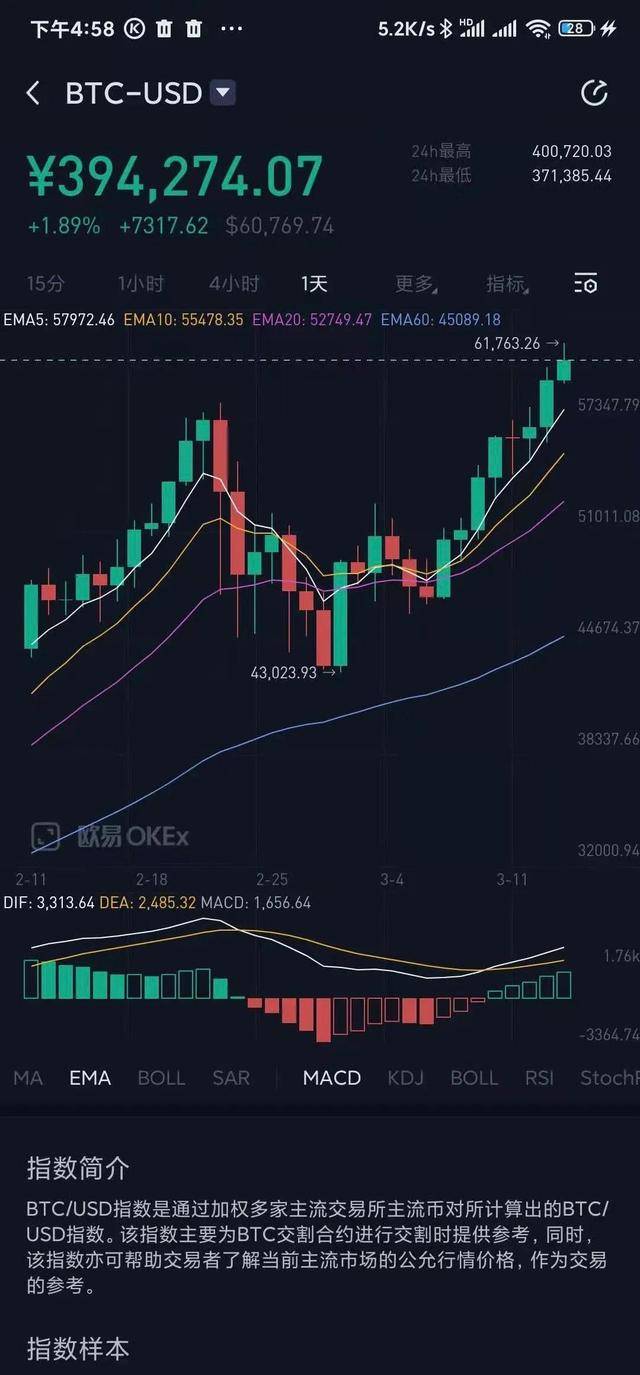Choose BOLL next to RSI

click(x=474, y=1078)
